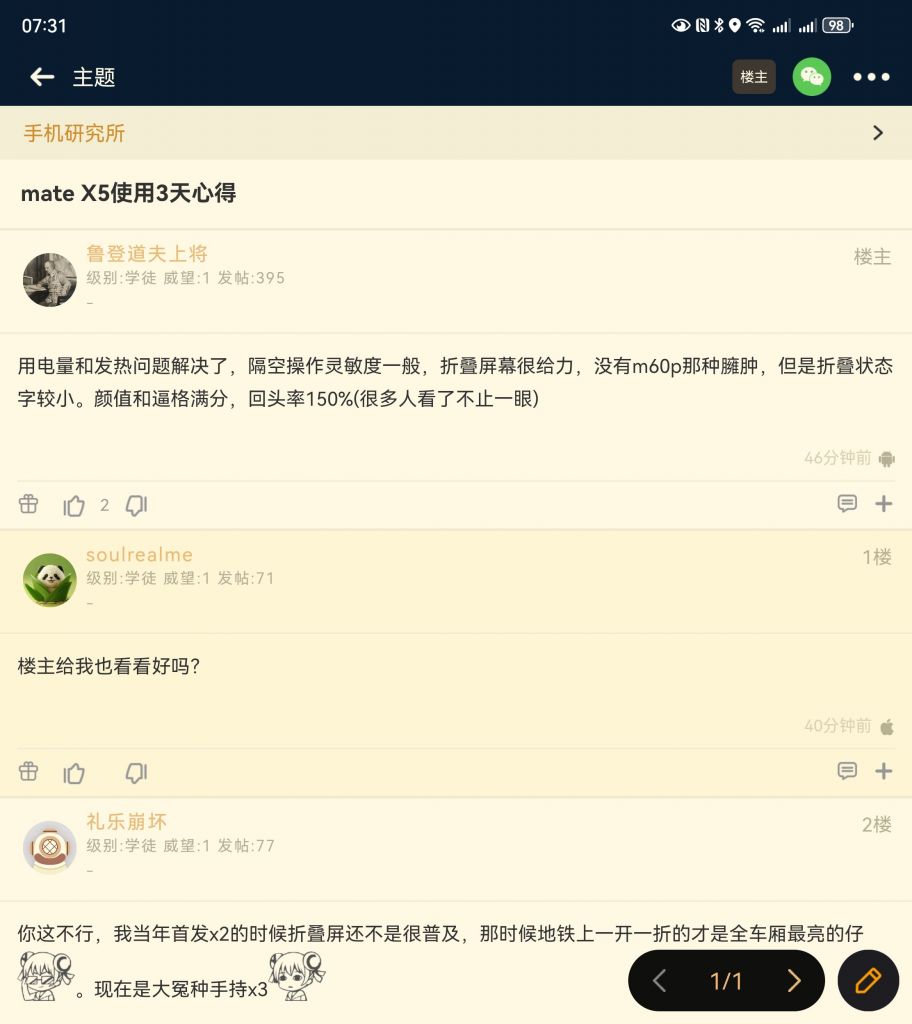Screen dimensions: 912x1024
Task: Start a new reply with the pencil button
Action: click(x=868, y=981)
